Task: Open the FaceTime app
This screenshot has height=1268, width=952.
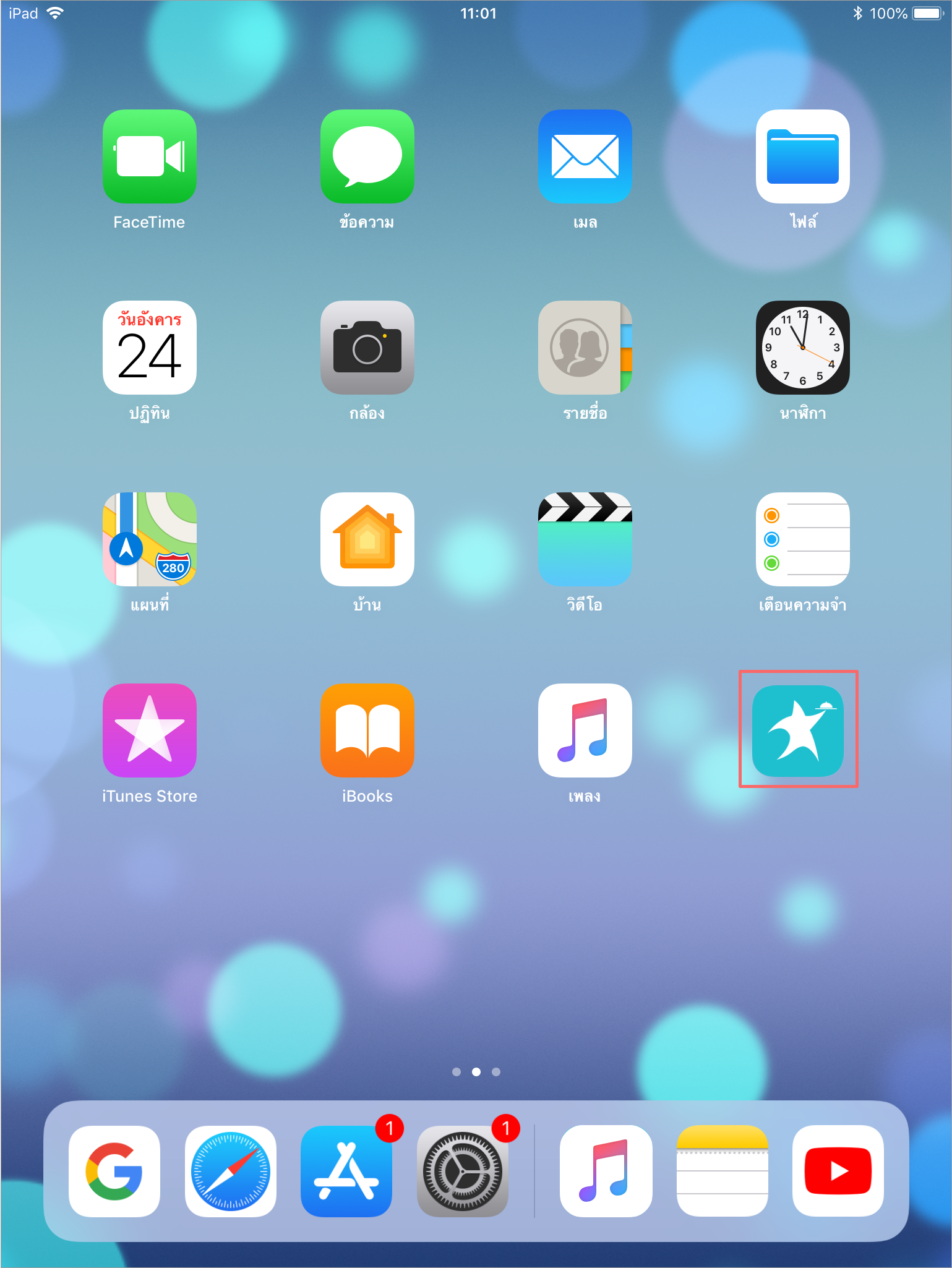Action: (149, 156)
